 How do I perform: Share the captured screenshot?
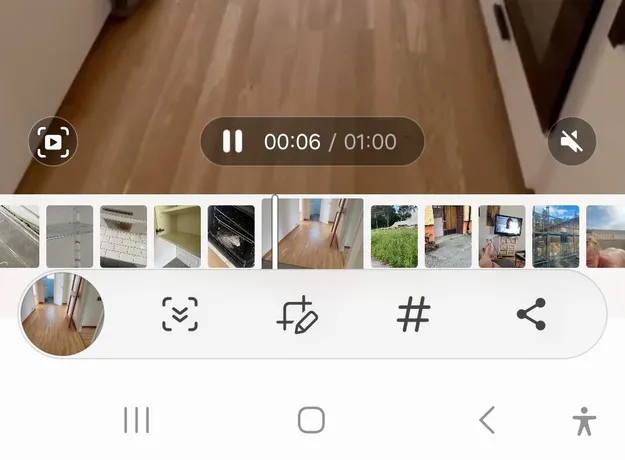click(x=530, y=315)
